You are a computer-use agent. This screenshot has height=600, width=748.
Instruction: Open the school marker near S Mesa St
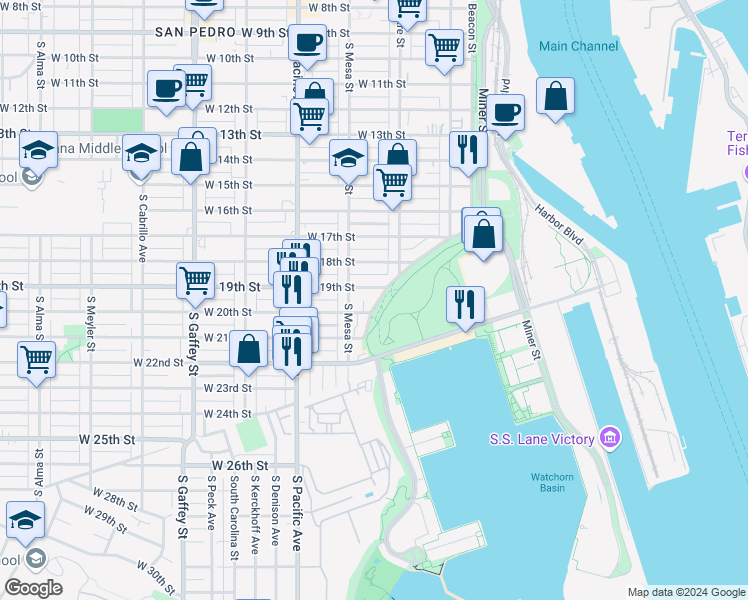(348, 158)
